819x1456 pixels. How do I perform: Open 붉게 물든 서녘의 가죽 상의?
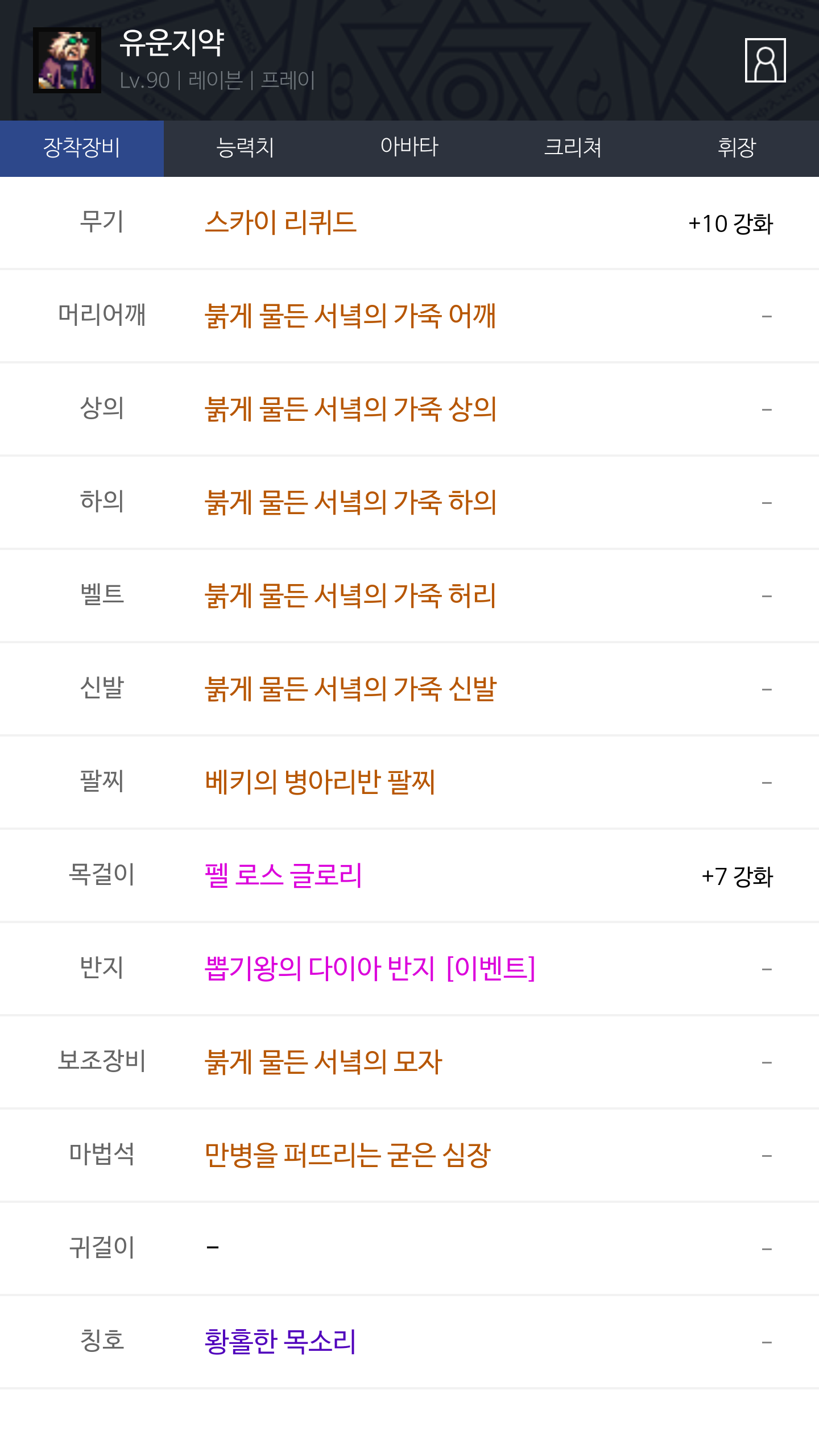coord(350,409)
